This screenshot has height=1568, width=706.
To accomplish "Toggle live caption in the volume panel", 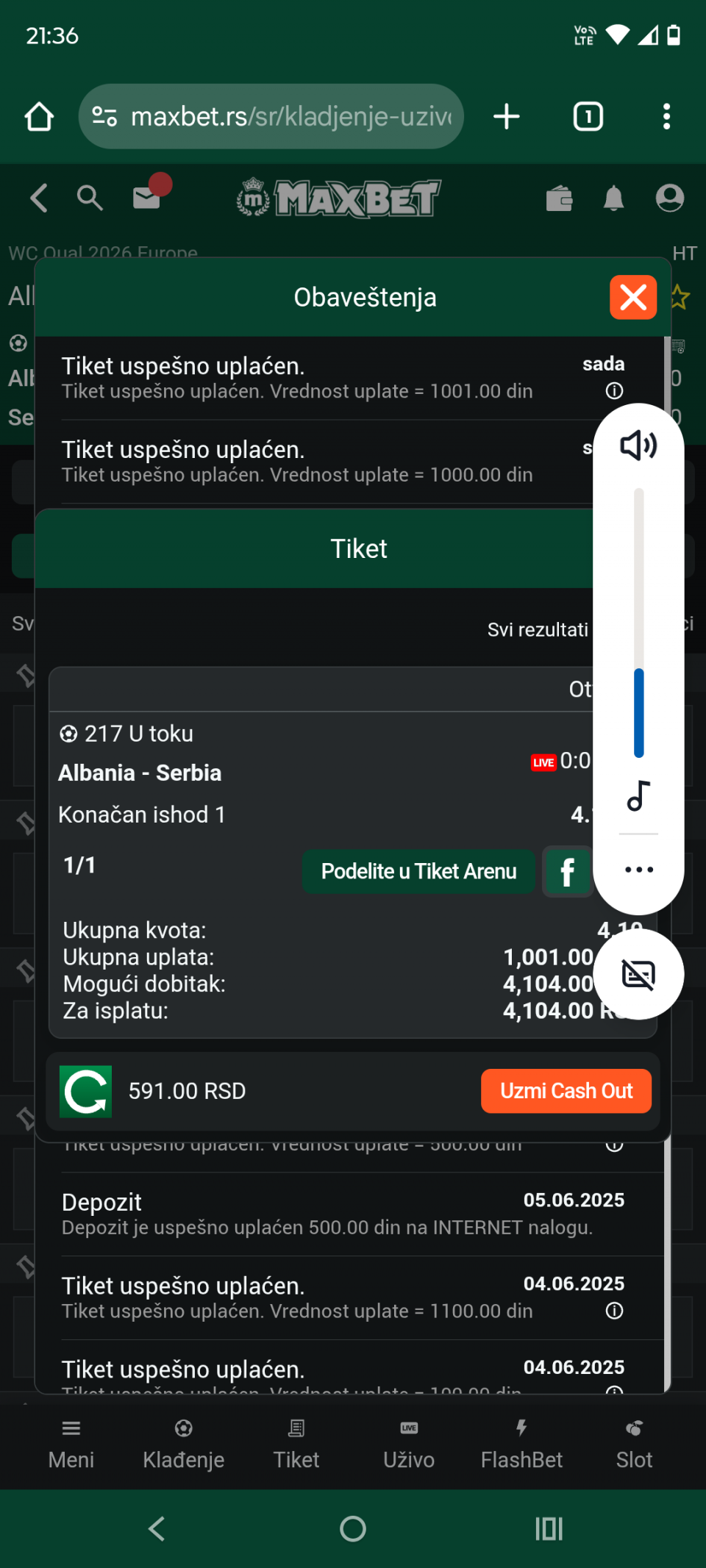I will (x=638, y=975).
